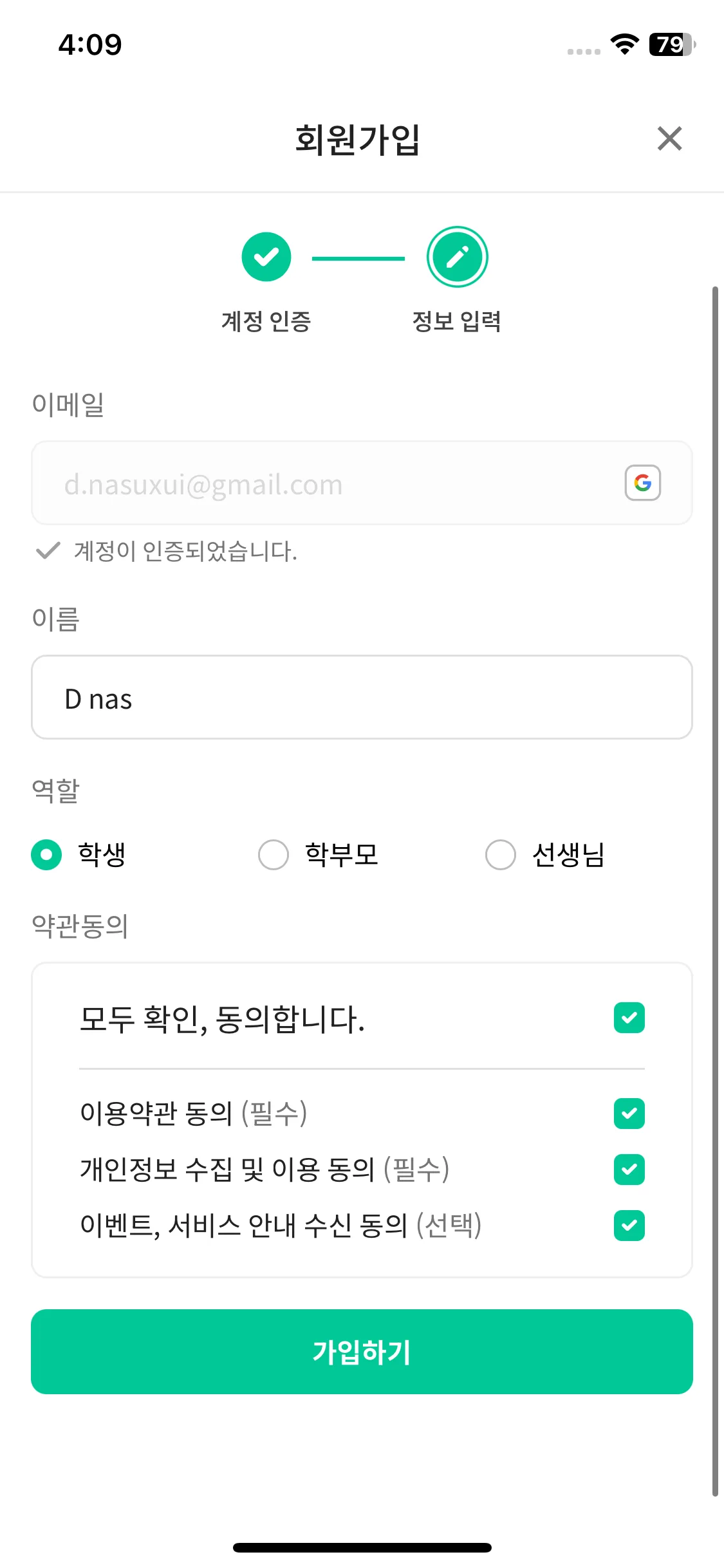Click the Google account icon in email field
Viewport: 724px width, 1568px height.
642,483
